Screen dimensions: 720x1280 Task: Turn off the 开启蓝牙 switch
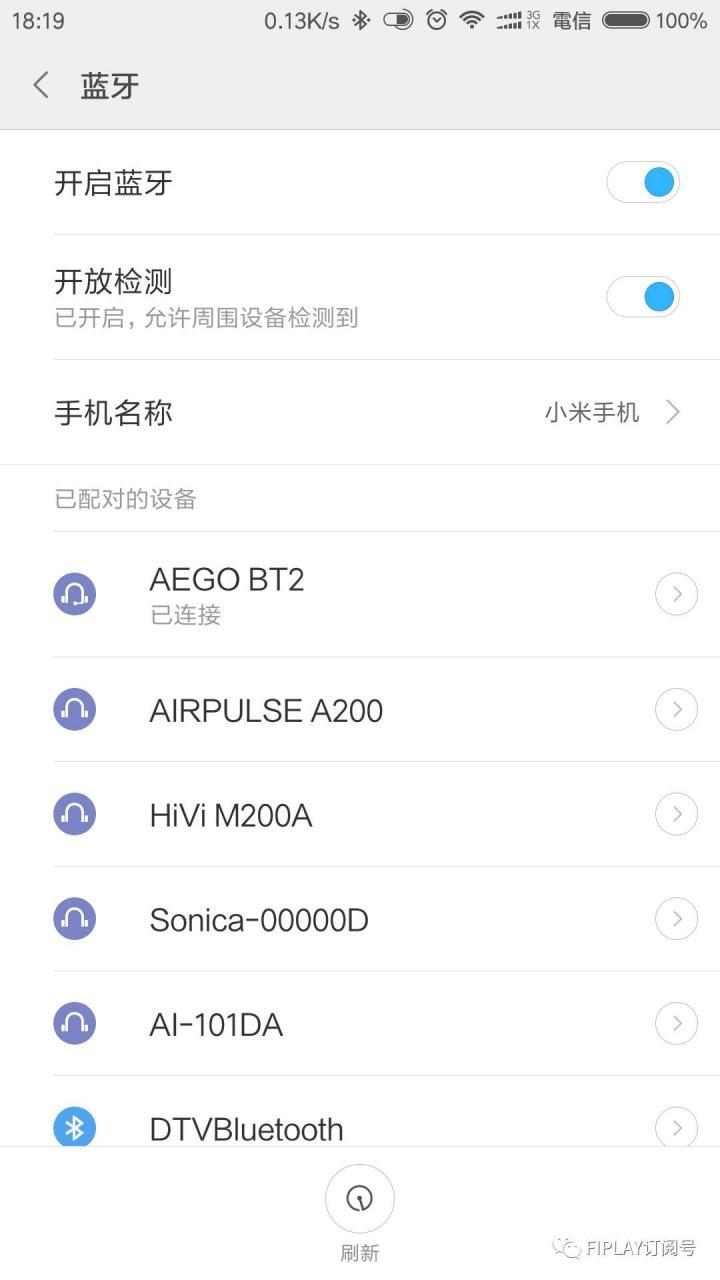(x=643, y=183)
